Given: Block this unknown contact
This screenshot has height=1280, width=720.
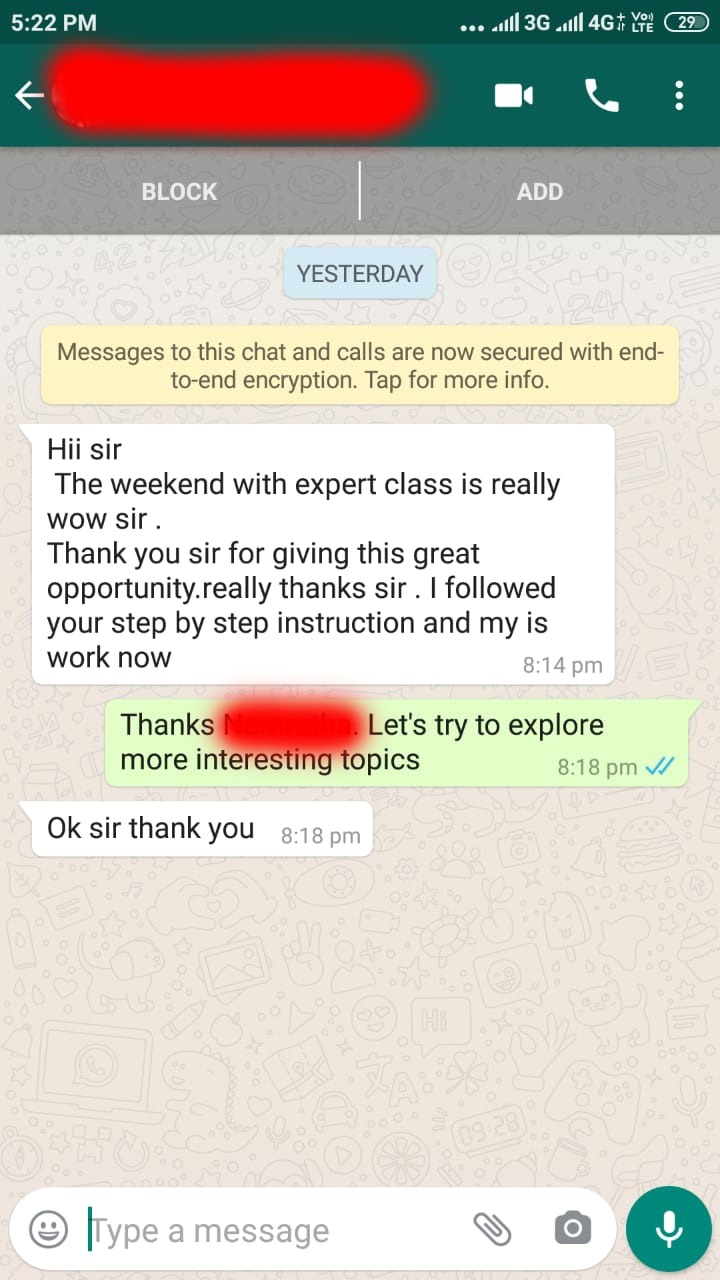Looking at the screenshot, I should tap(179, 191).
